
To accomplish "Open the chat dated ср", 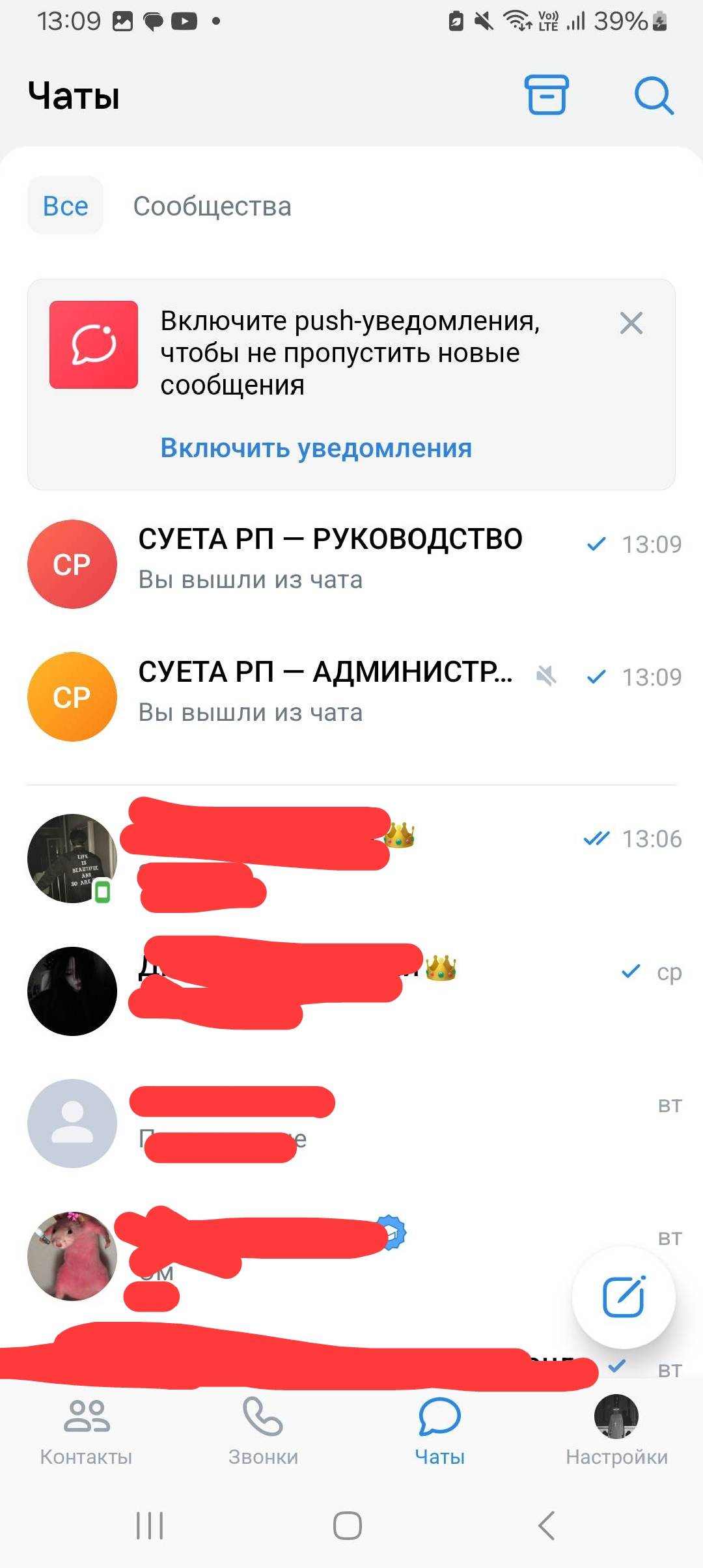I will [351, 991].
